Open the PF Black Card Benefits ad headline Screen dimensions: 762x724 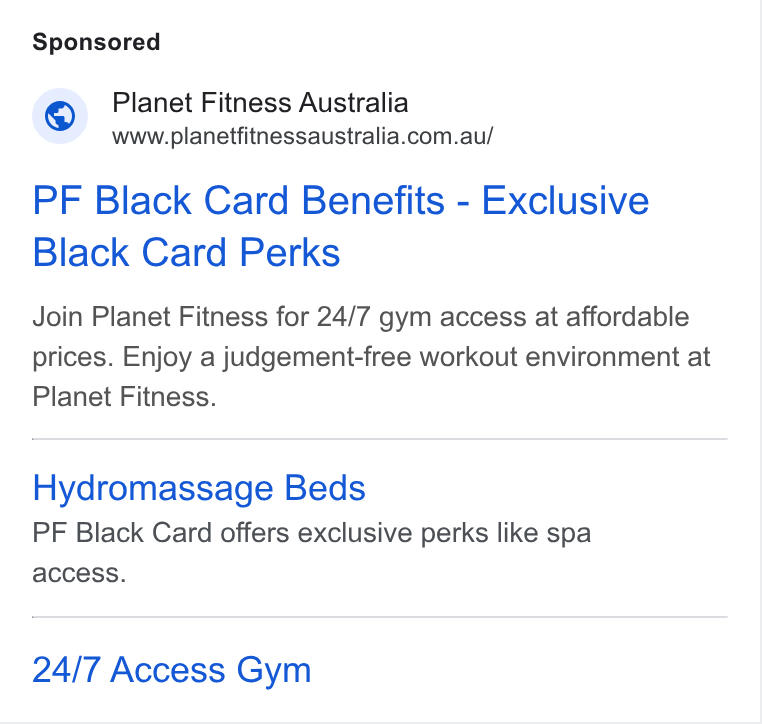pos(340,226)
